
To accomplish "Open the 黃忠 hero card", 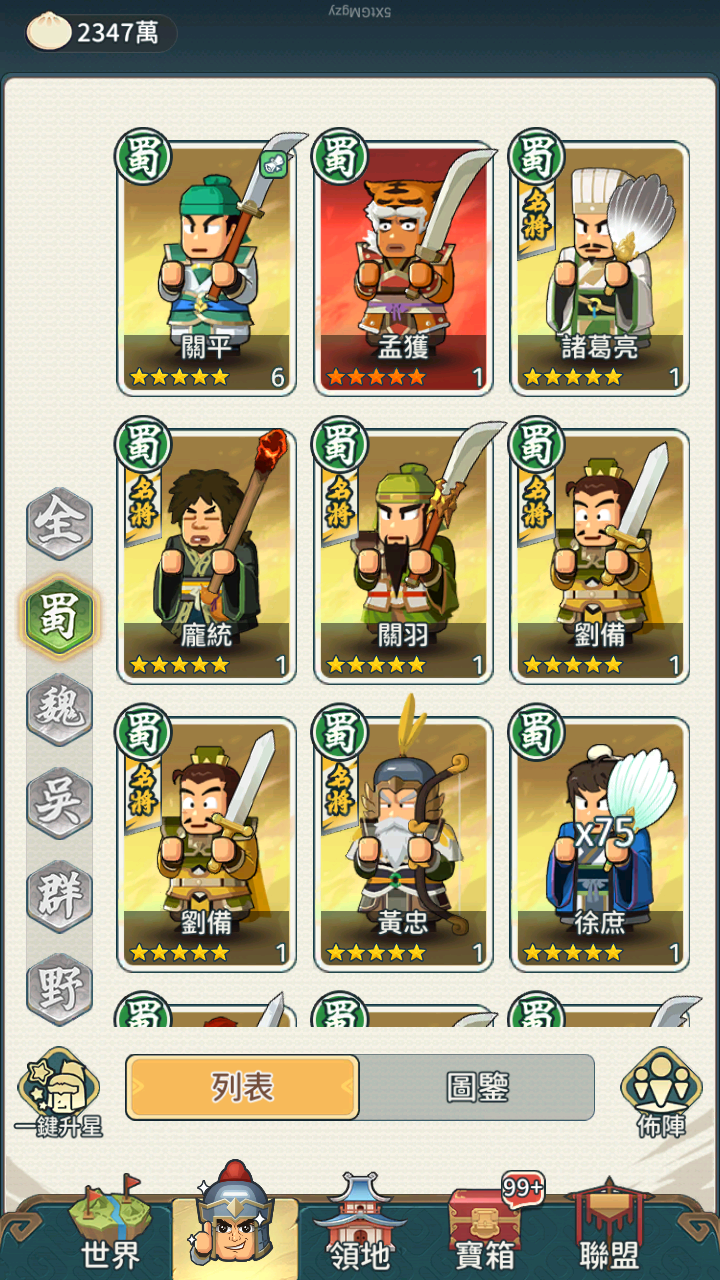I will tap(403, 843).
